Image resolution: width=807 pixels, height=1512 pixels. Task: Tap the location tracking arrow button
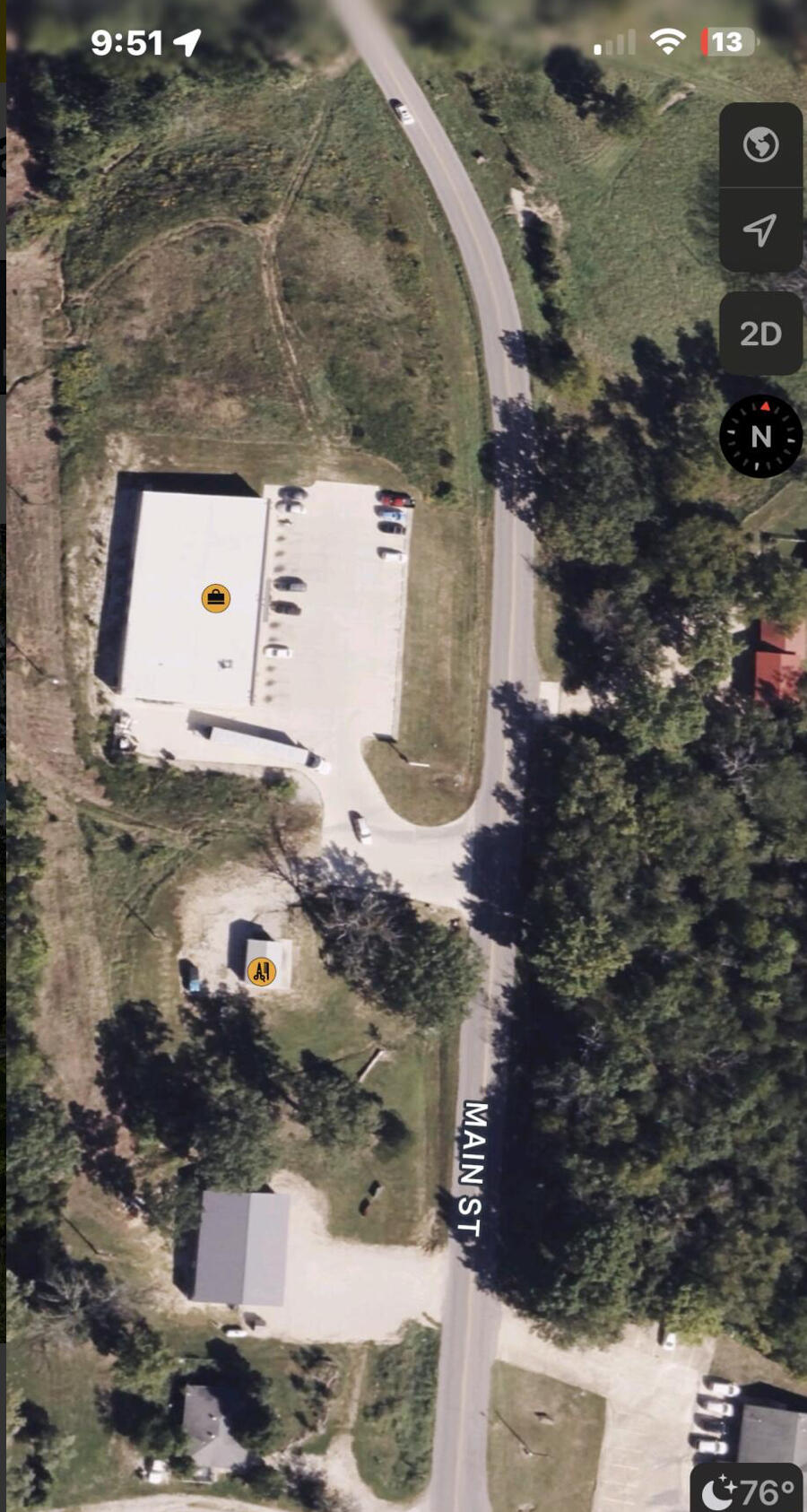(x=760, y=230)
